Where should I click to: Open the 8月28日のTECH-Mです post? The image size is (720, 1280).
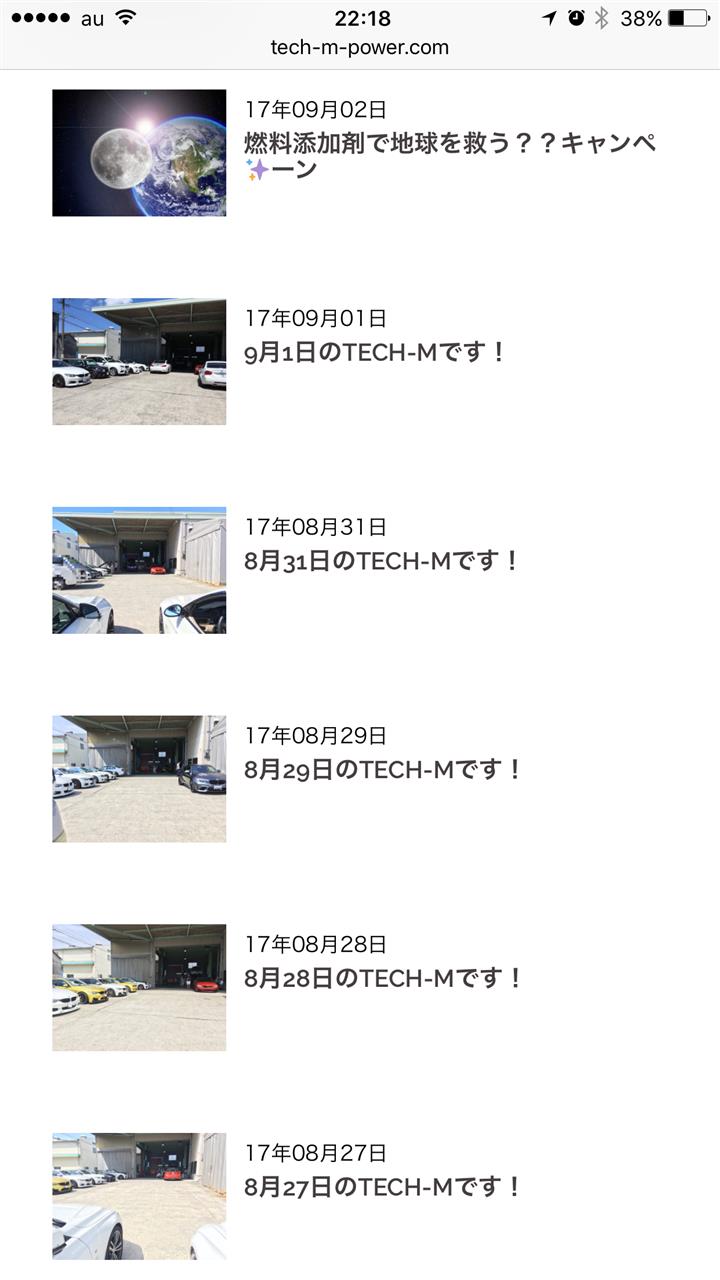(383, 977)
